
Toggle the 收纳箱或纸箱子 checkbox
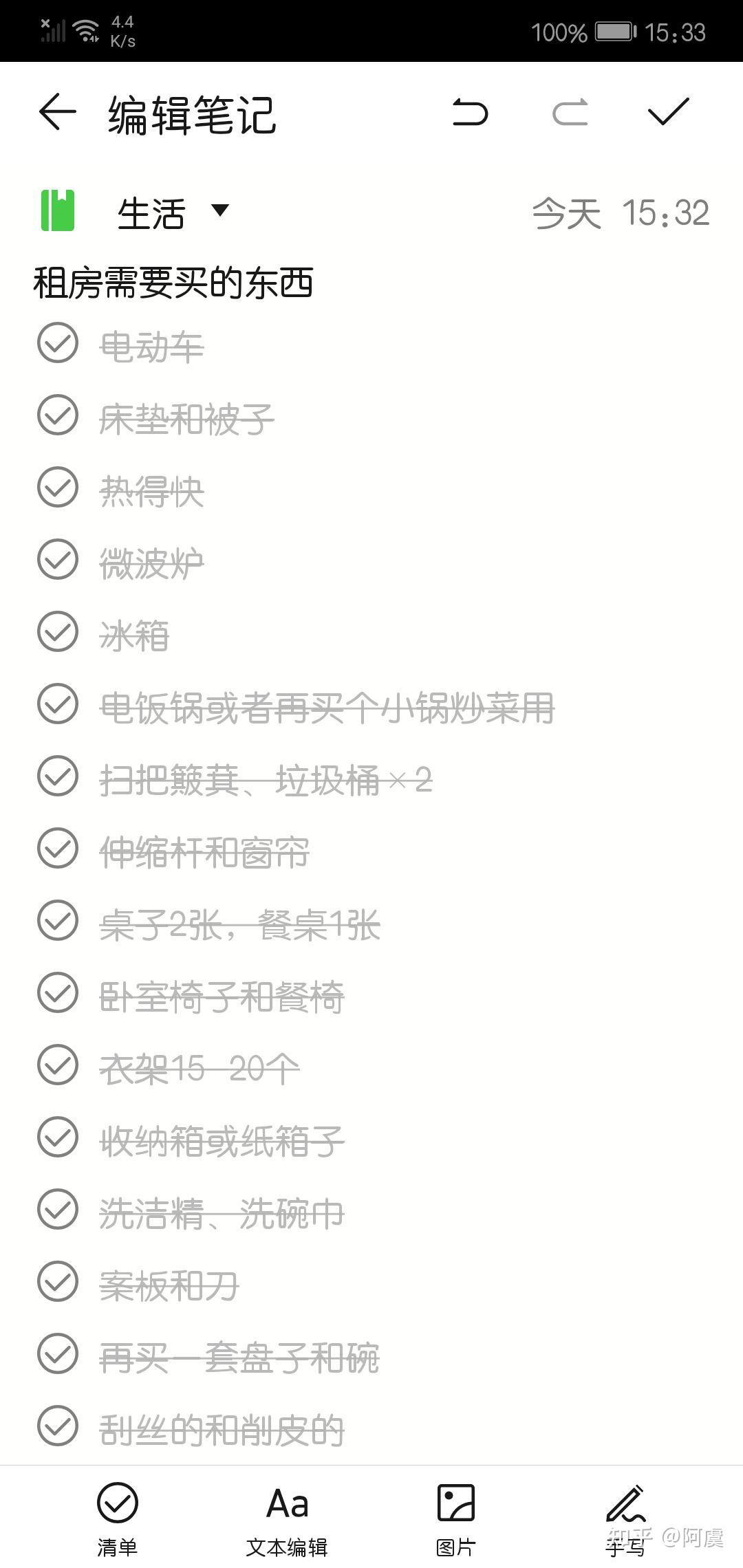click(58, 1137)
